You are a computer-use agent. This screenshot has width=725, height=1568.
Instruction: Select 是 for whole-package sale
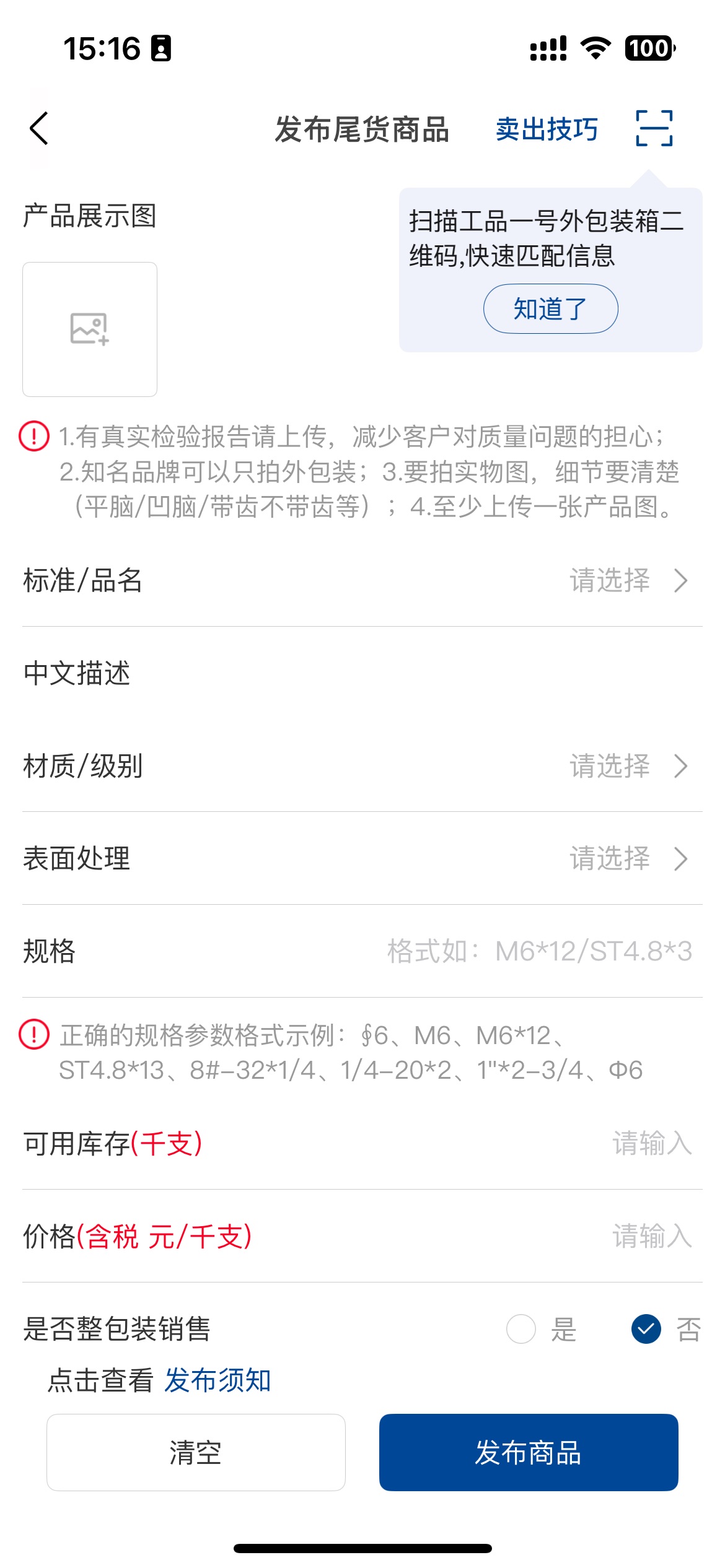pyautogui.click(x=521, y=1329)
